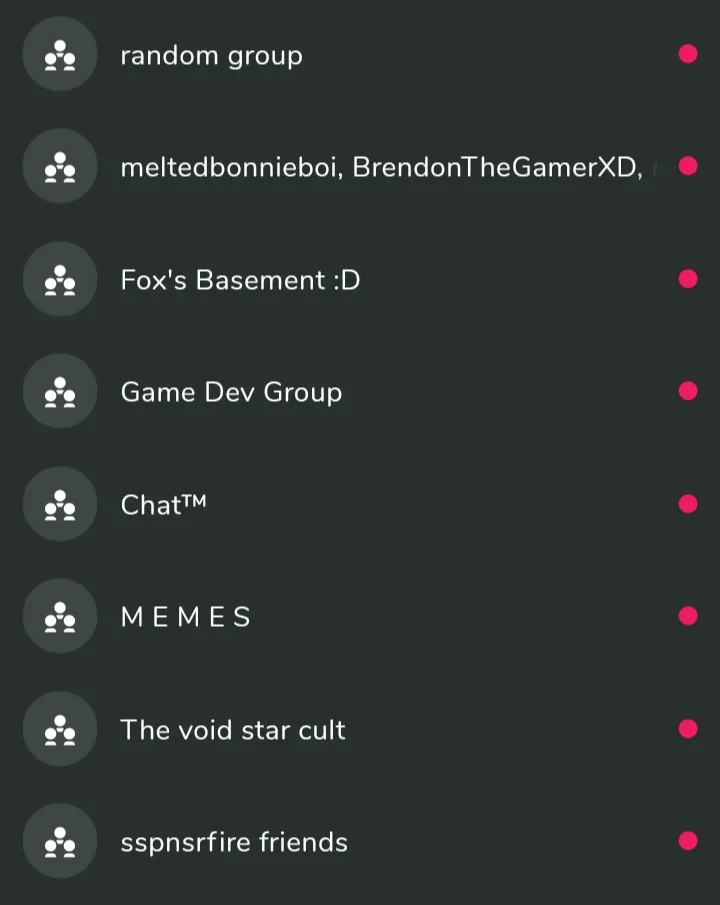Go to the M E M E S group
The image size is (720, 905).
(x=186, y=617)
